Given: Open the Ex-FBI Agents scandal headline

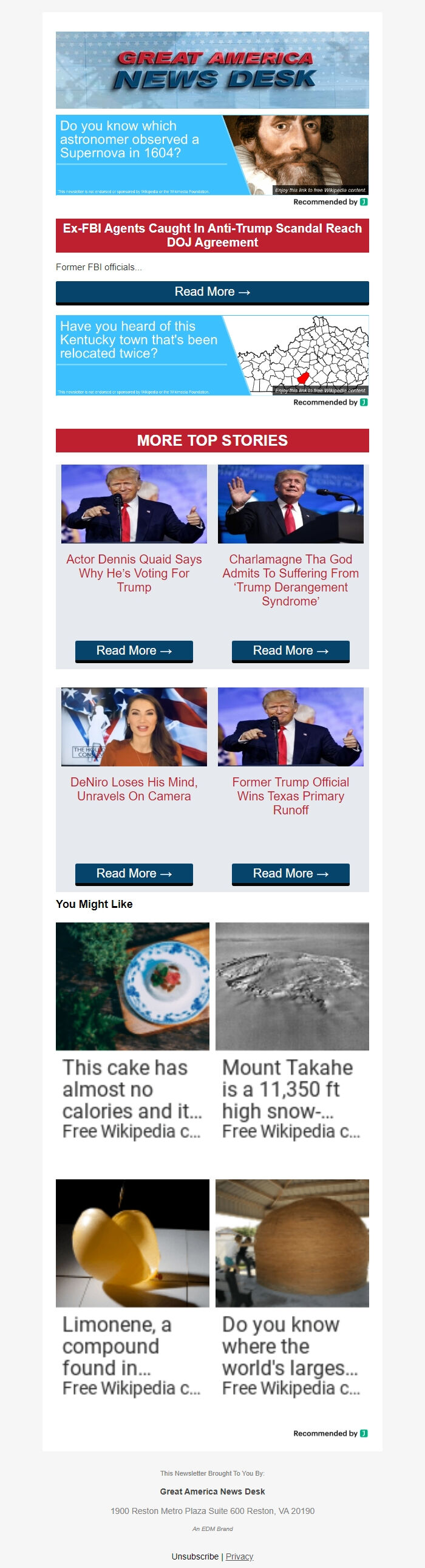Looking at the screenshot, I should [212, 235].
